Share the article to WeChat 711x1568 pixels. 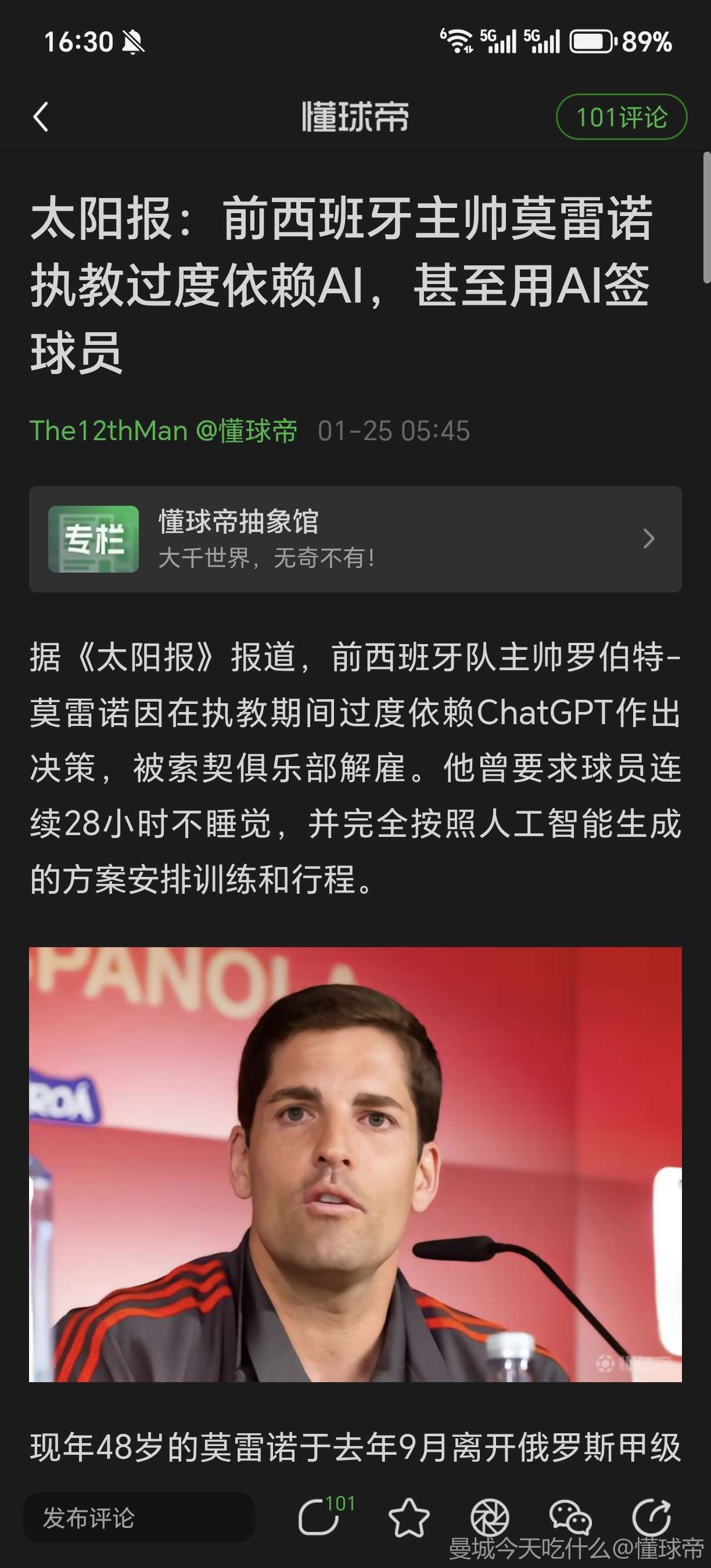click(x=570, y=1517)
